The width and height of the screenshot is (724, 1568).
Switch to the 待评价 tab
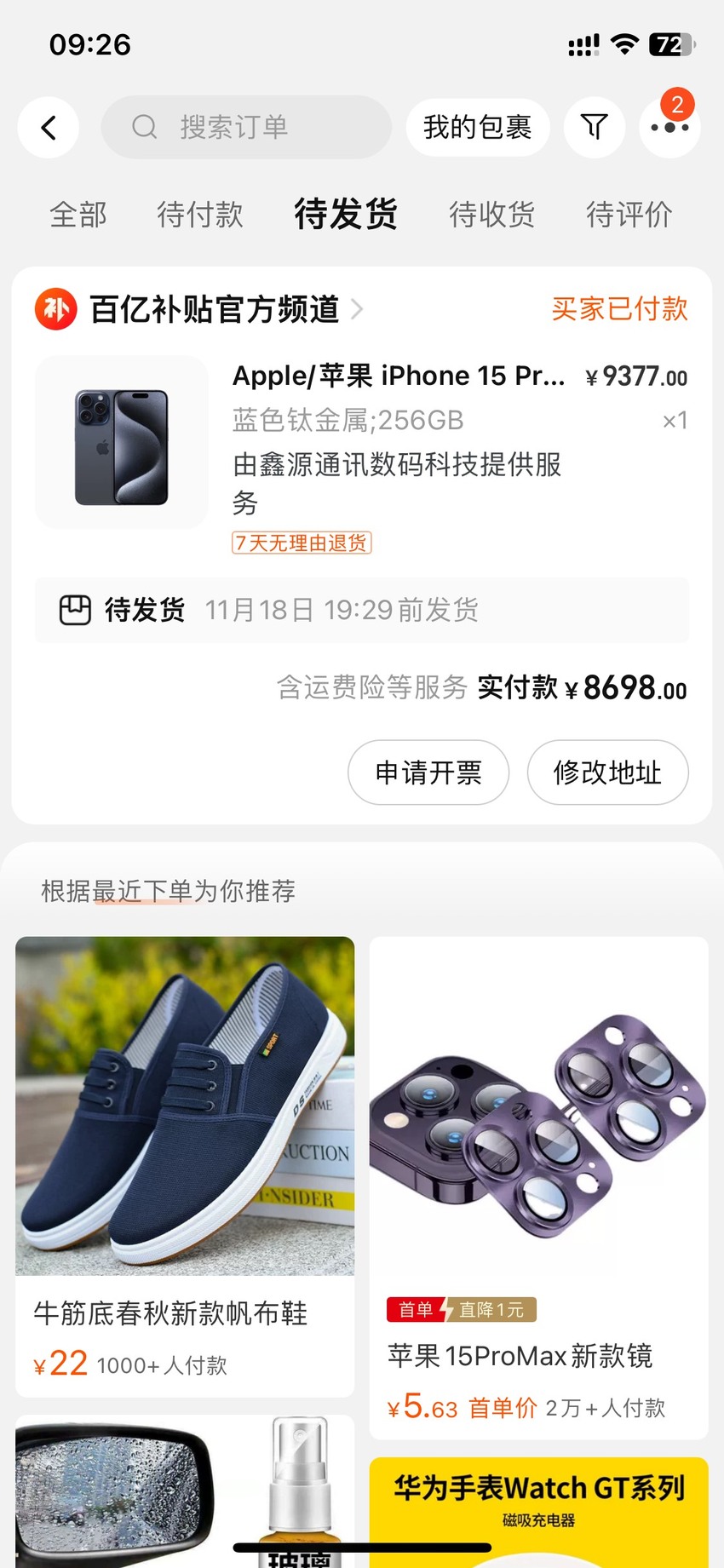click(629, 215)
